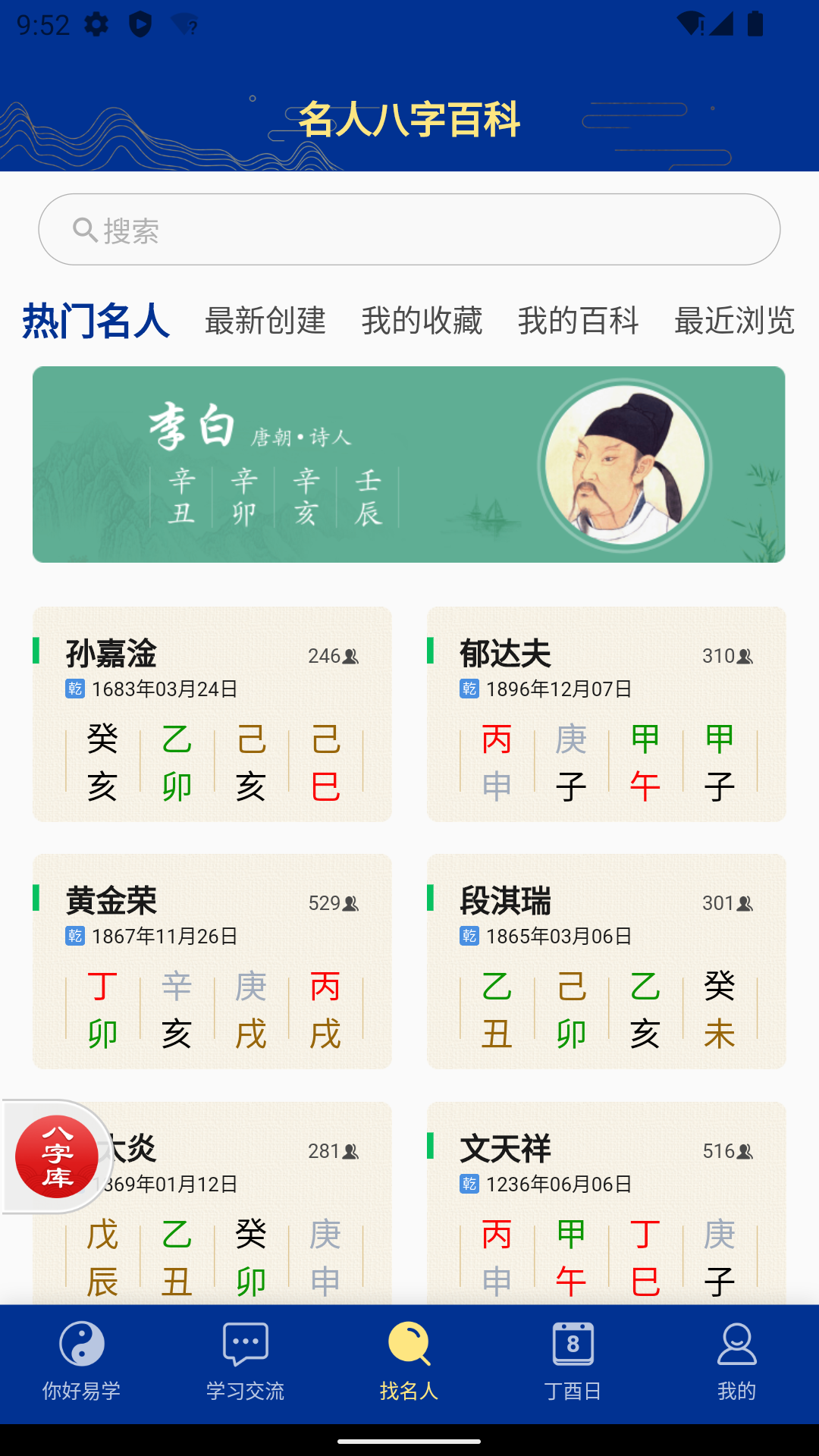Open 段淇瑞's bazi card
The height and width of the screenshot is (1456, 819).
607,961
